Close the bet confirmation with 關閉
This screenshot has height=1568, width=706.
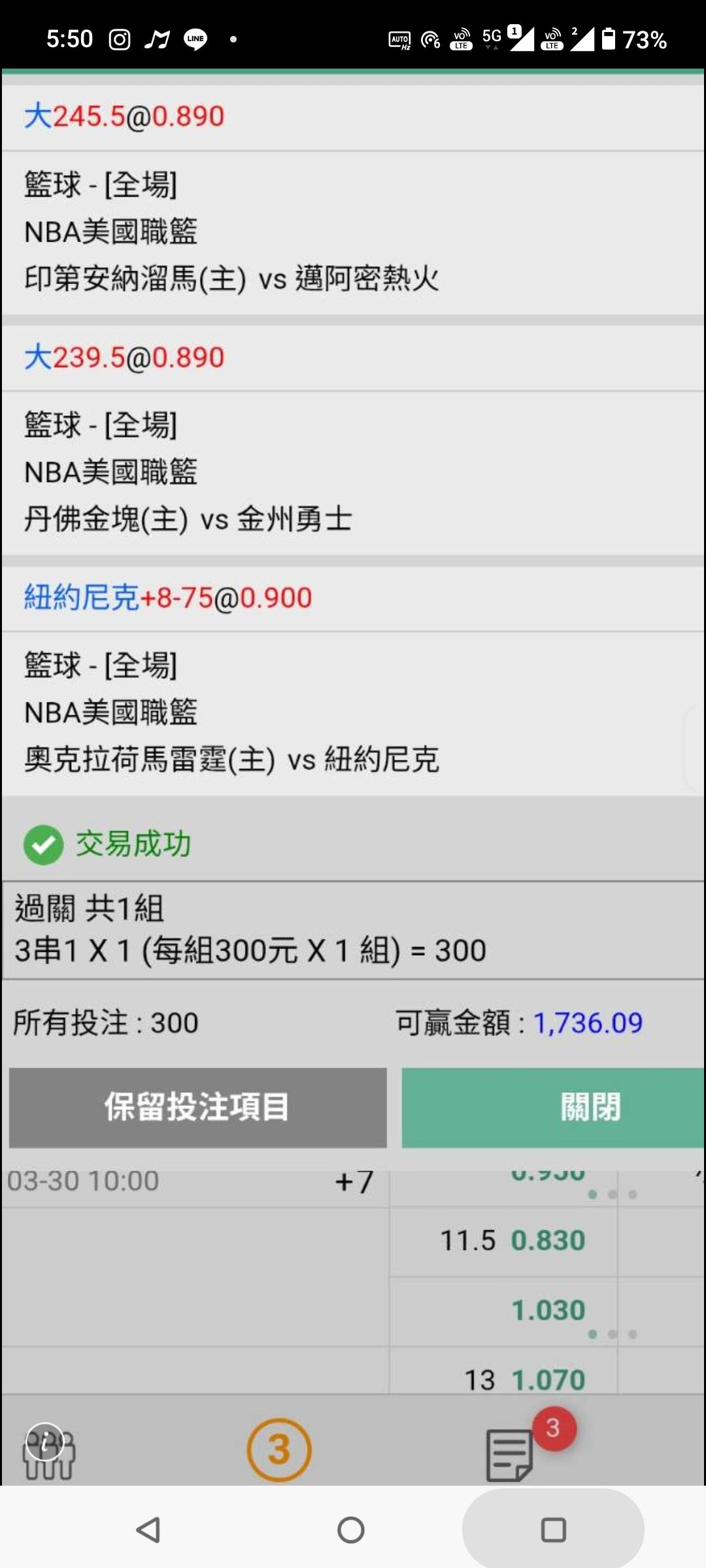pyautogui.click(x=553, y=1107)
